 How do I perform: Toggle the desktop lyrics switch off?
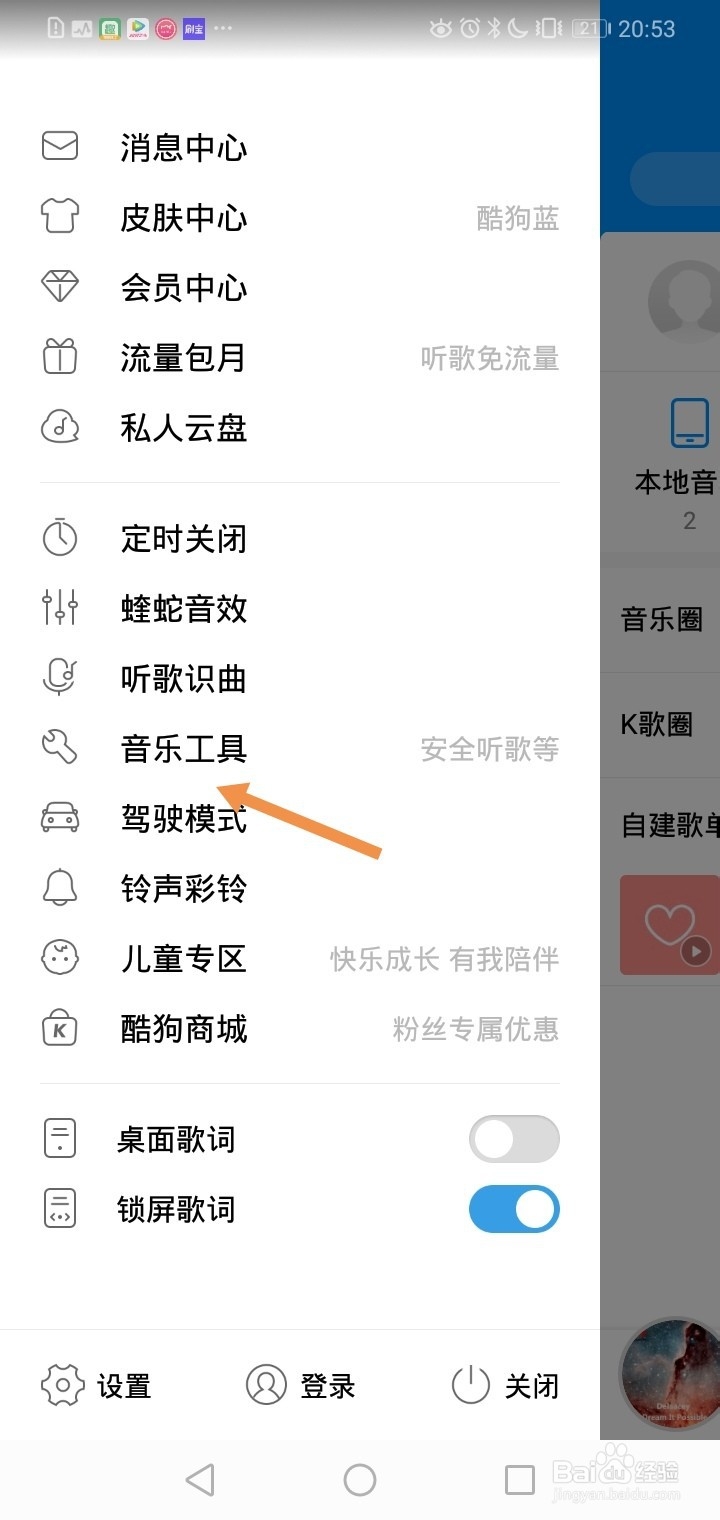pos(514,1139)
